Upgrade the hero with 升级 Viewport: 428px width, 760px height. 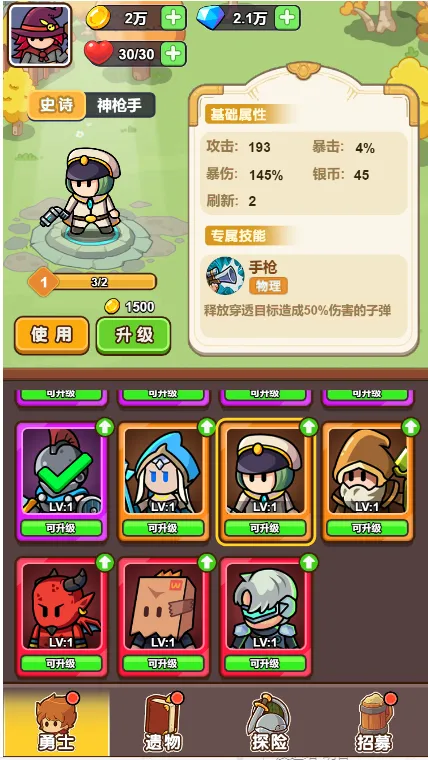pos(134,335)
